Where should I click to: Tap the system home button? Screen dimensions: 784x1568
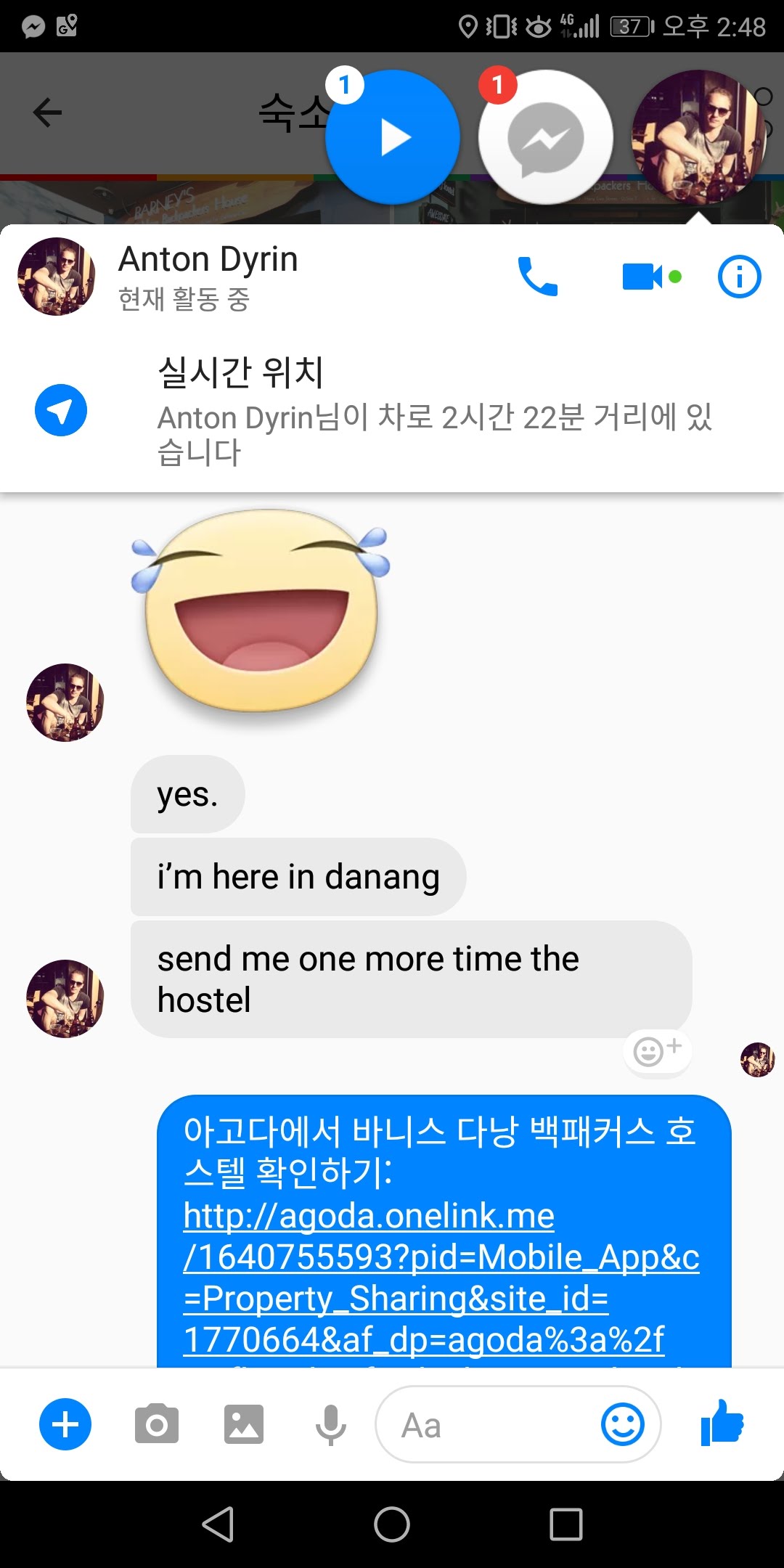(x=392, y=1524)
